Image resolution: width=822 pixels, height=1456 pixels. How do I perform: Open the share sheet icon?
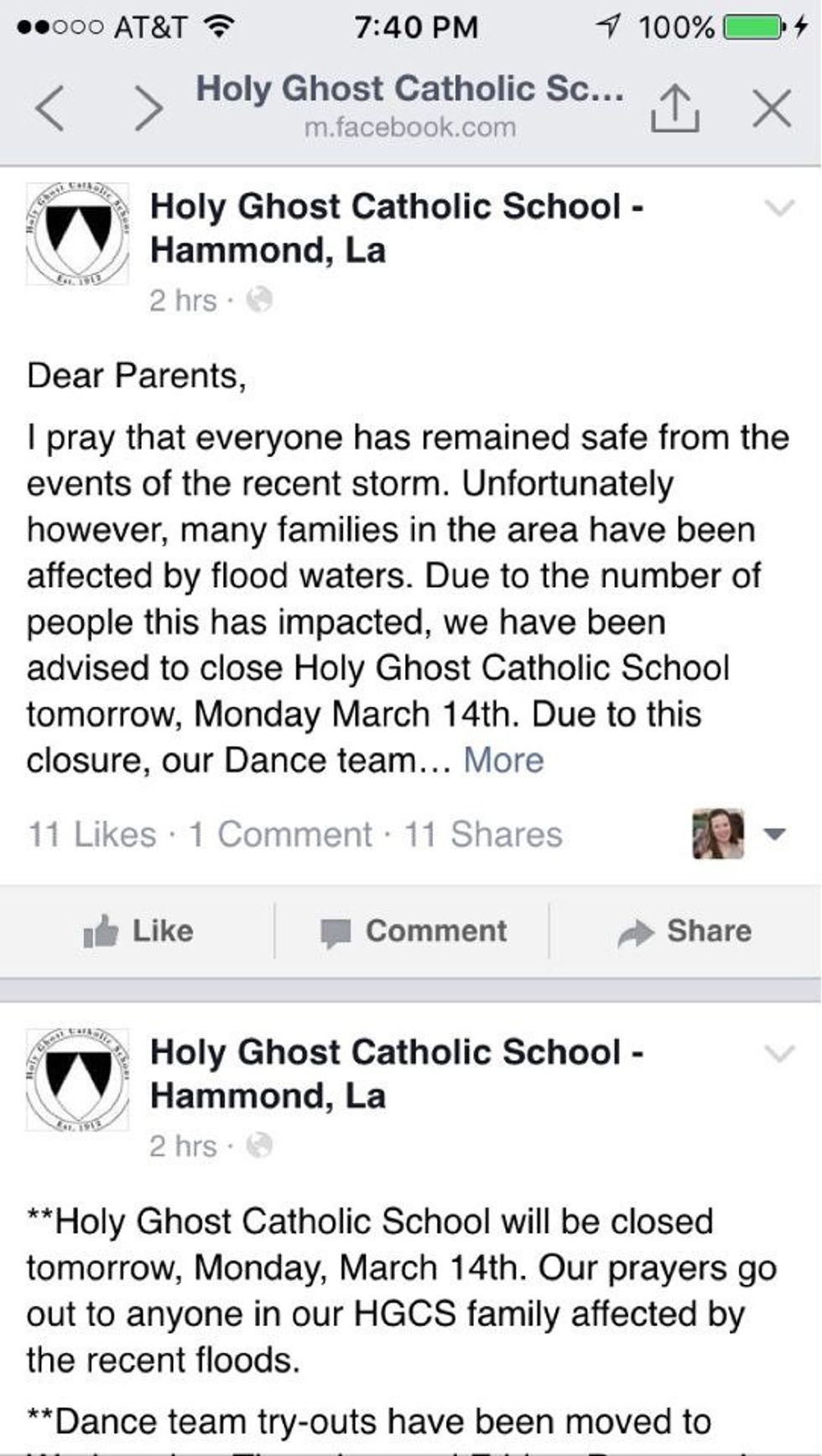pos(675,108)
